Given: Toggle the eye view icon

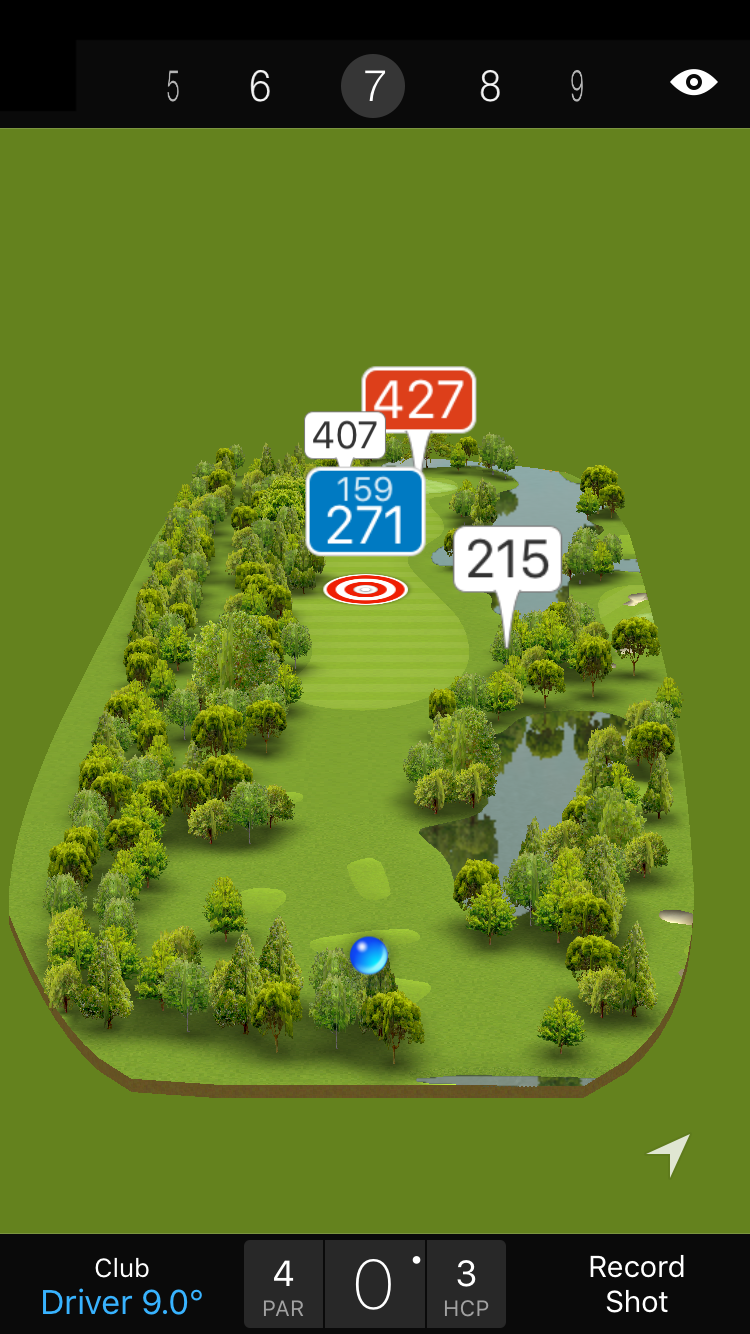Looking at the screenshot, I should 693,83.
